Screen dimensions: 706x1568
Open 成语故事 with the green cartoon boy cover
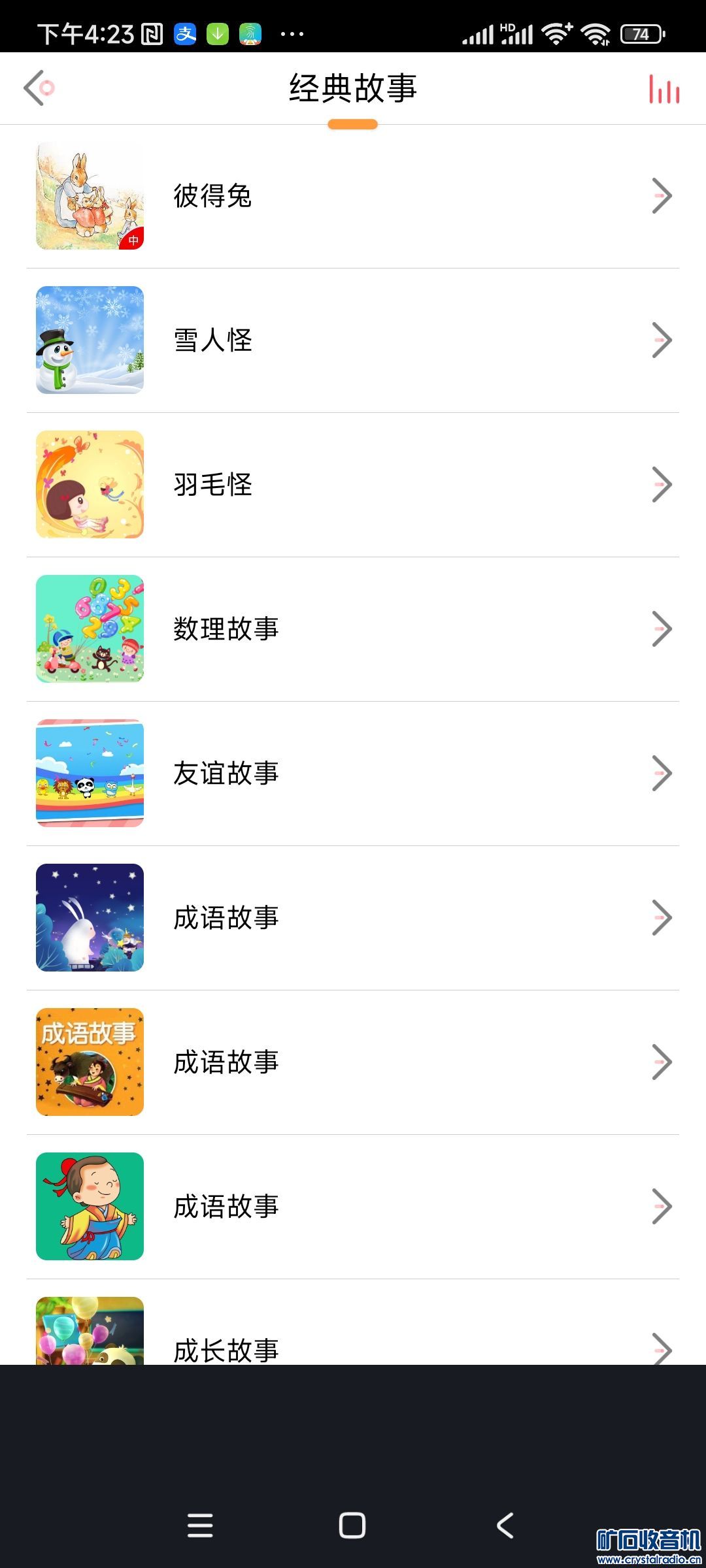point(353,1207)
